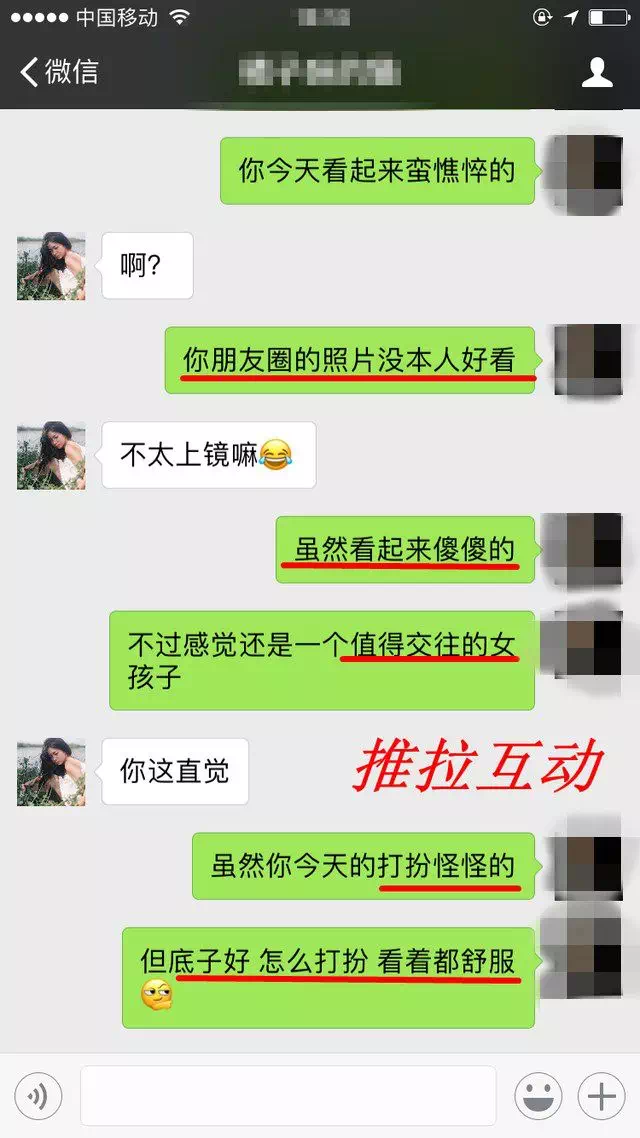The height and width of the screenshot is (1138, 640).
Task: View profile from avatar beside 你这直觉
Action: point(51,771)
